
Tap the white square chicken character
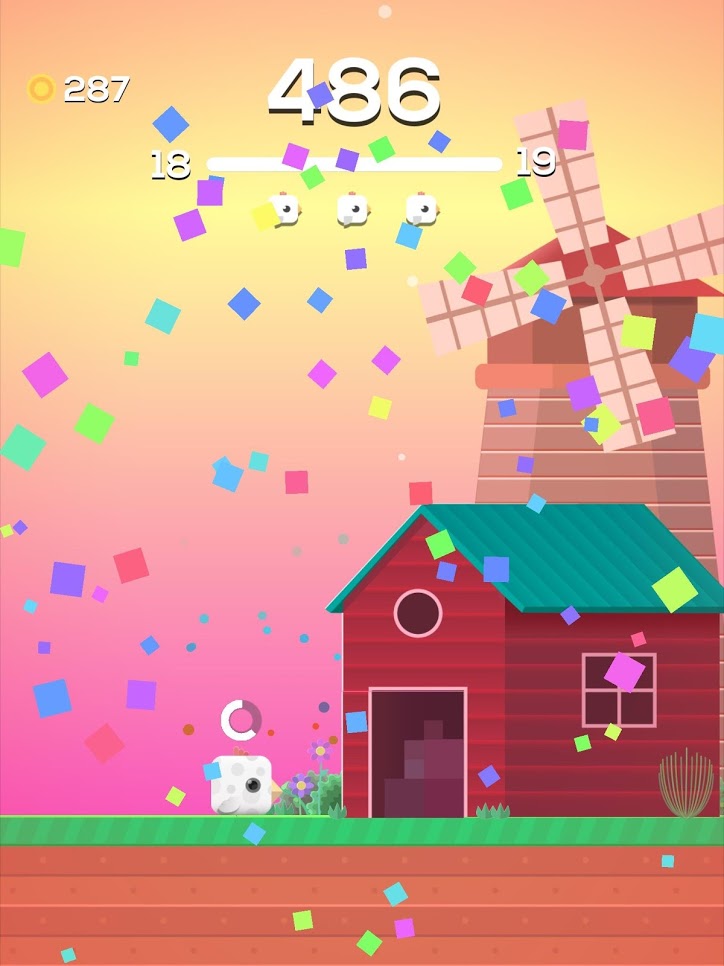[241, 783]
